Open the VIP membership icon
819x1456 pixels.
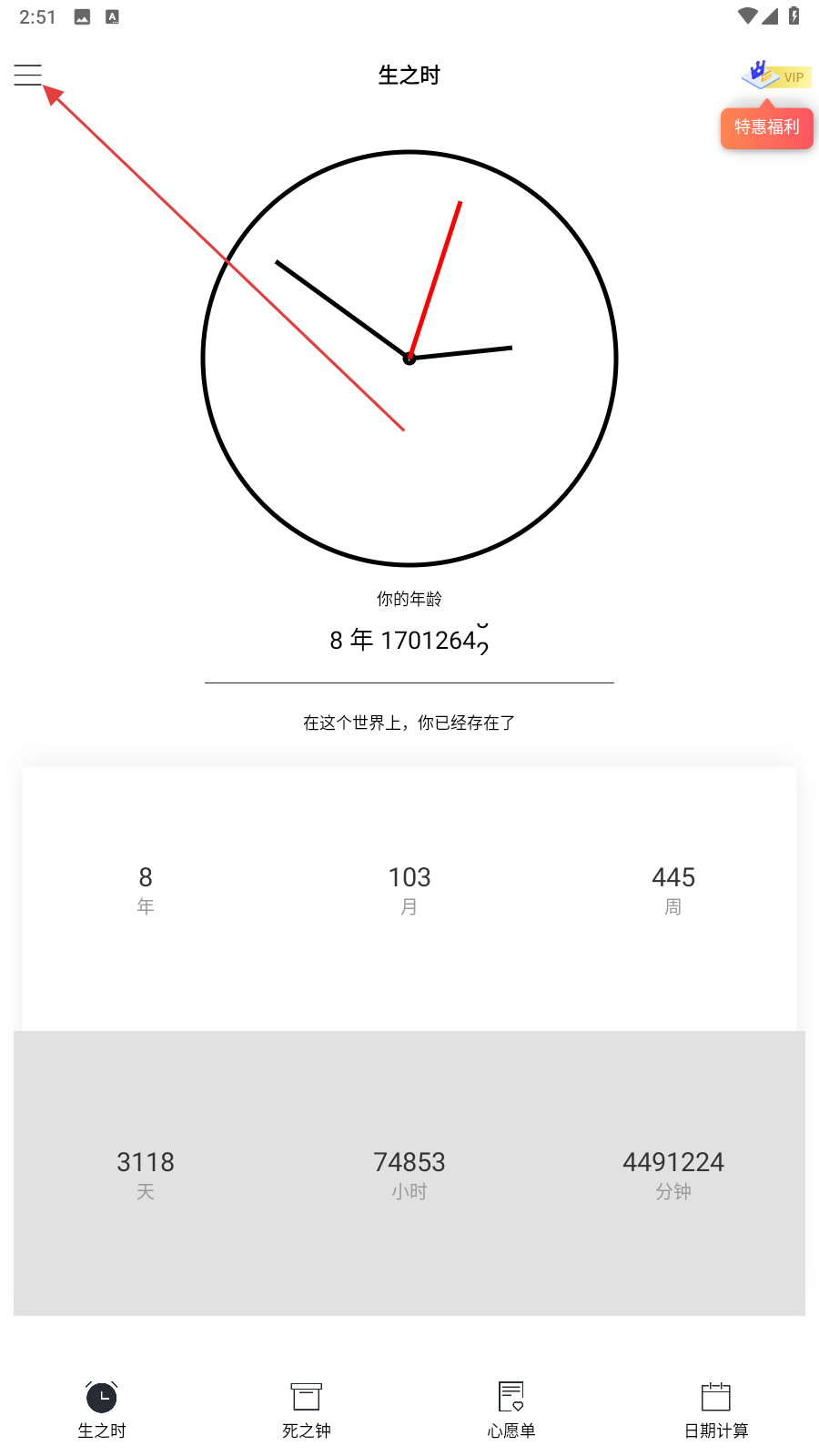click(776, 76)
